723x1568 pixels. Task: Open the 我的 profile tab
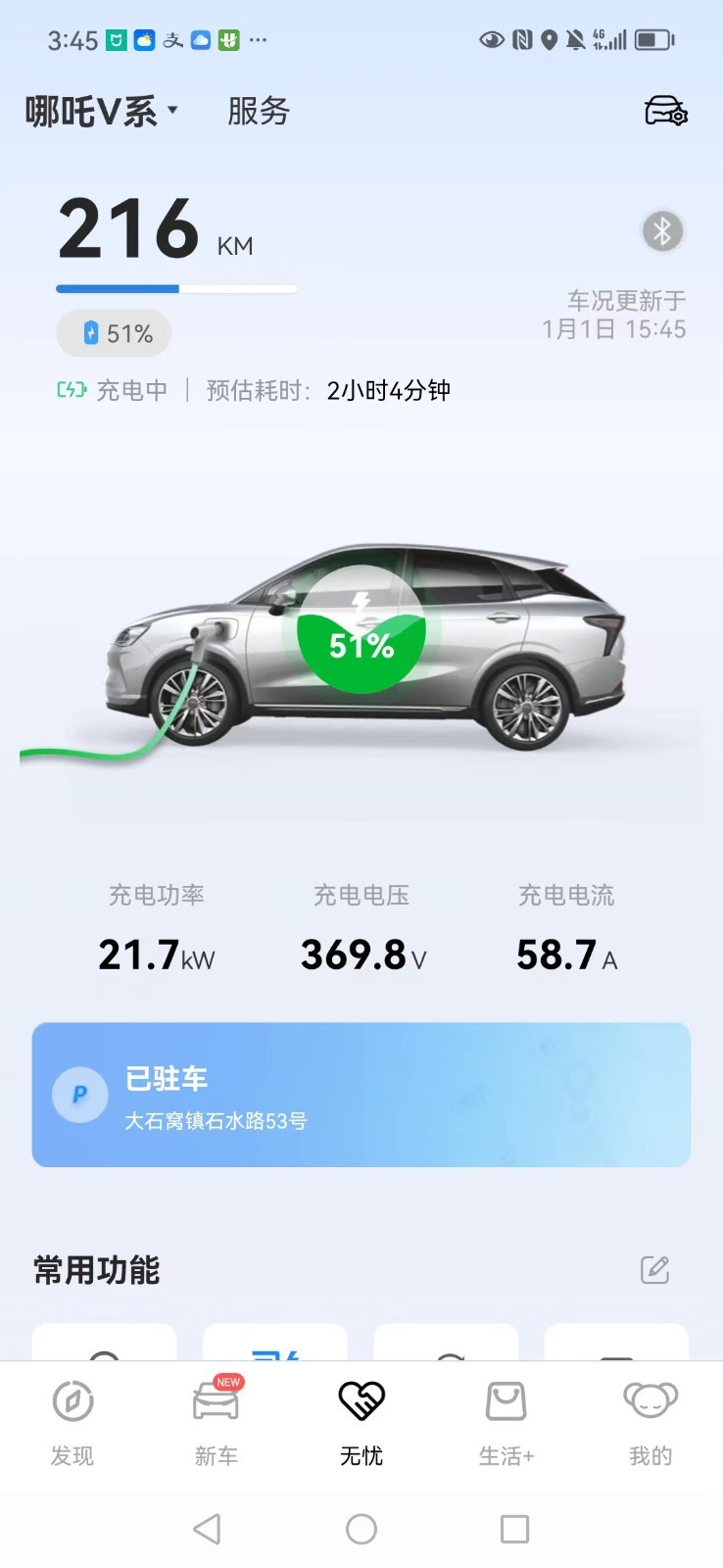click(650, 1421)
